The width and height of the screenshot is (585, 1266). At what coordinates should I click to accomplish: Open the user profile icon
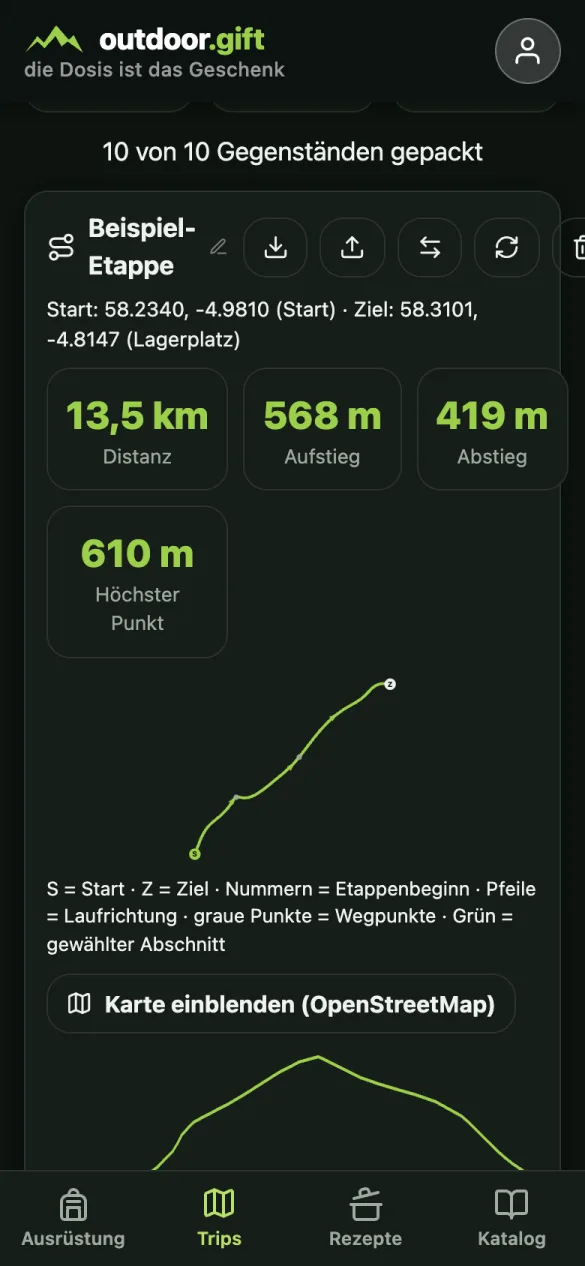coord(527,51)
